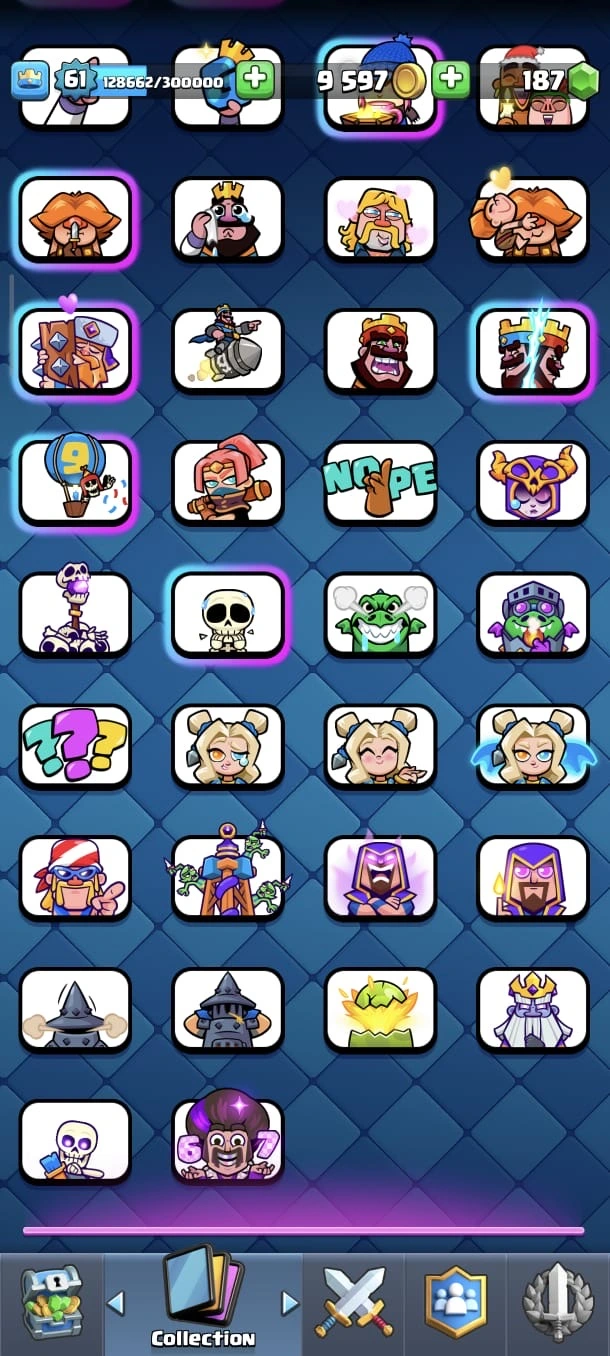Select the green NOPE hand emote
Viewport: 610px width, 1356px height.
click(381, 482)
